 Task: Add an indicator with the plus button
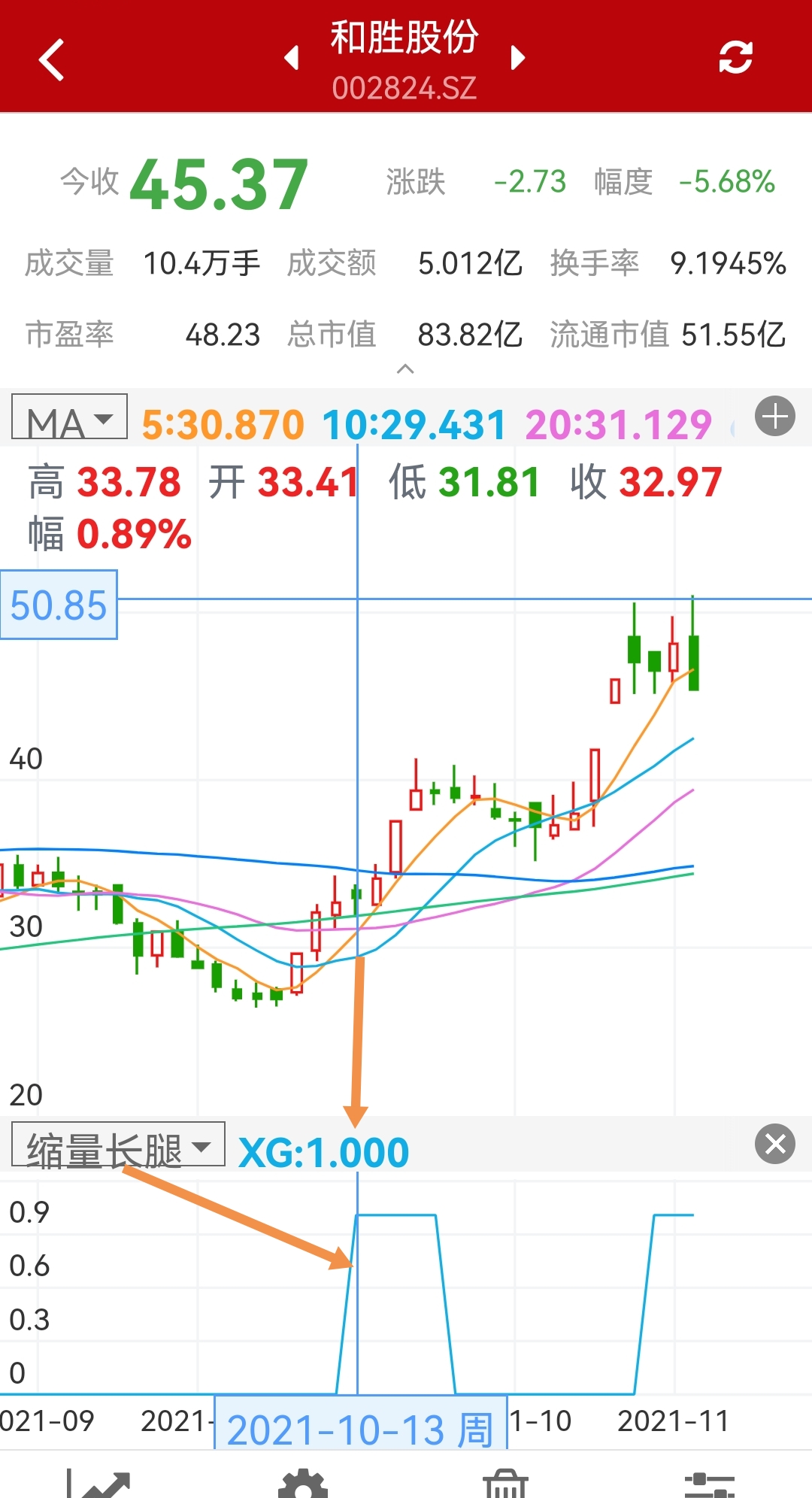[774, 416]
